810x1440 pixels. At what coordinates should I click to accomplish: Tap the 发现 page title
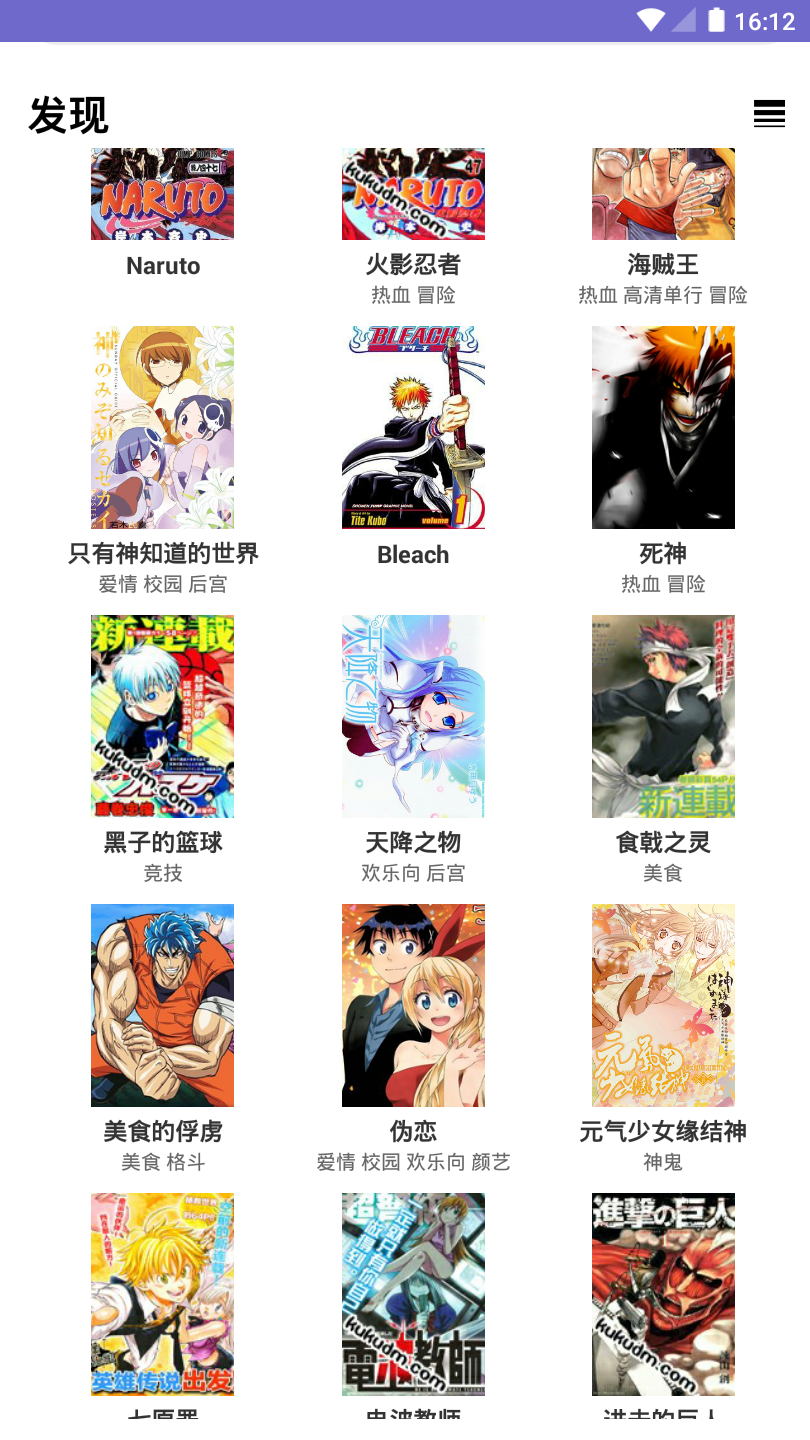pyautogui.click(x=69, y=114)
